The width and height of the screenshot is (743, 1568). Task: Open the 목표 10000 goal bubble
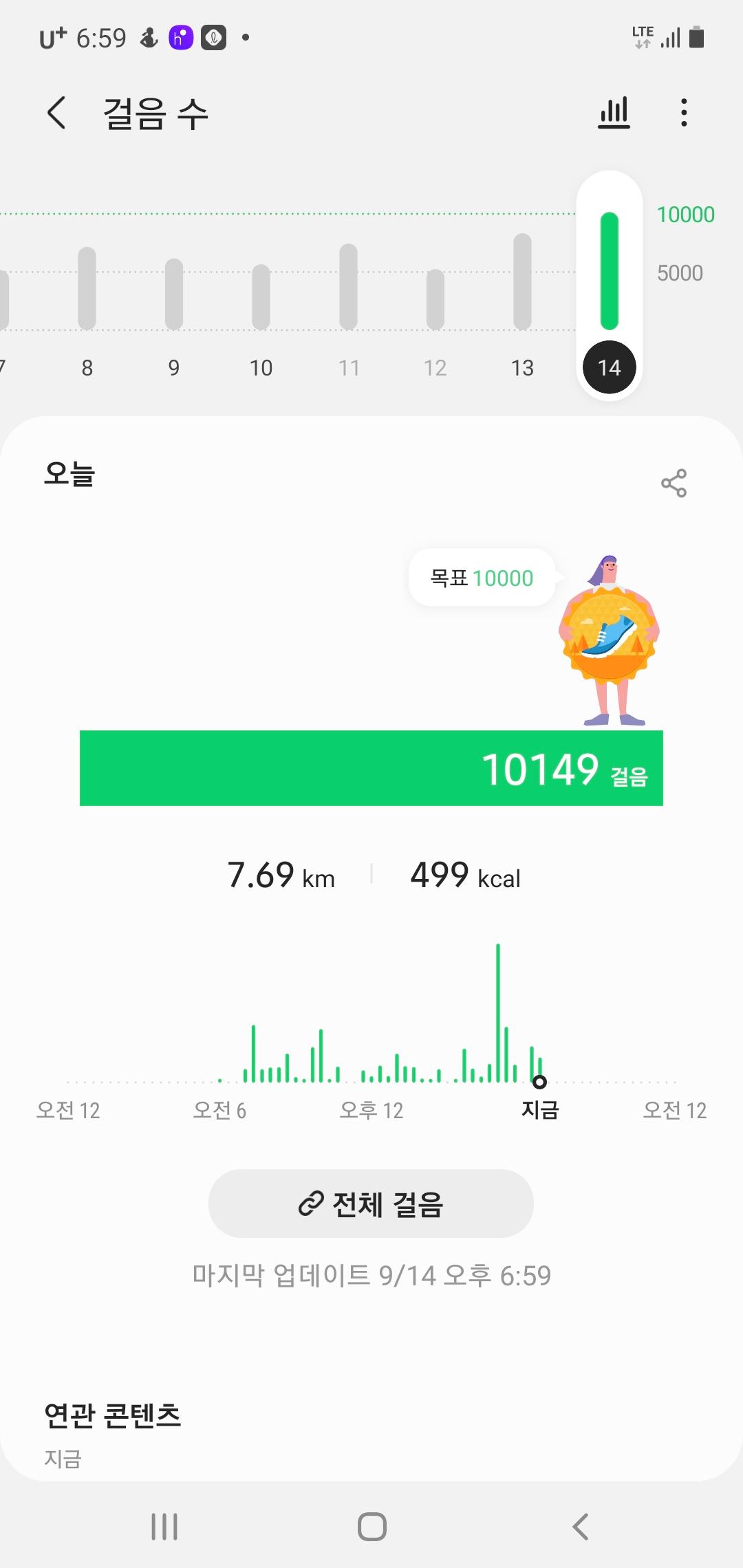click(x=482, y=578)
